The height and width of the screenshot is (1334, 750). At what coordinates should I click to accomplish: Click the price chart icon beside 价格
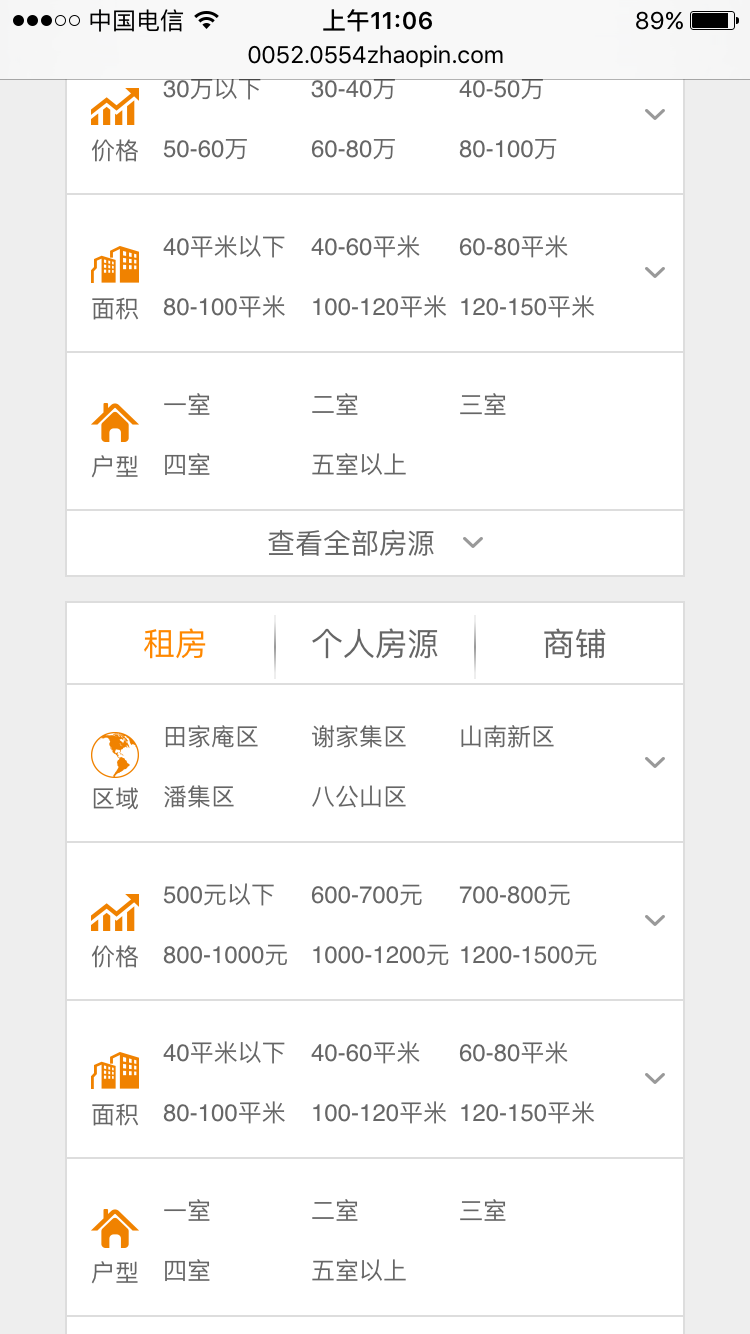(115, 104)
